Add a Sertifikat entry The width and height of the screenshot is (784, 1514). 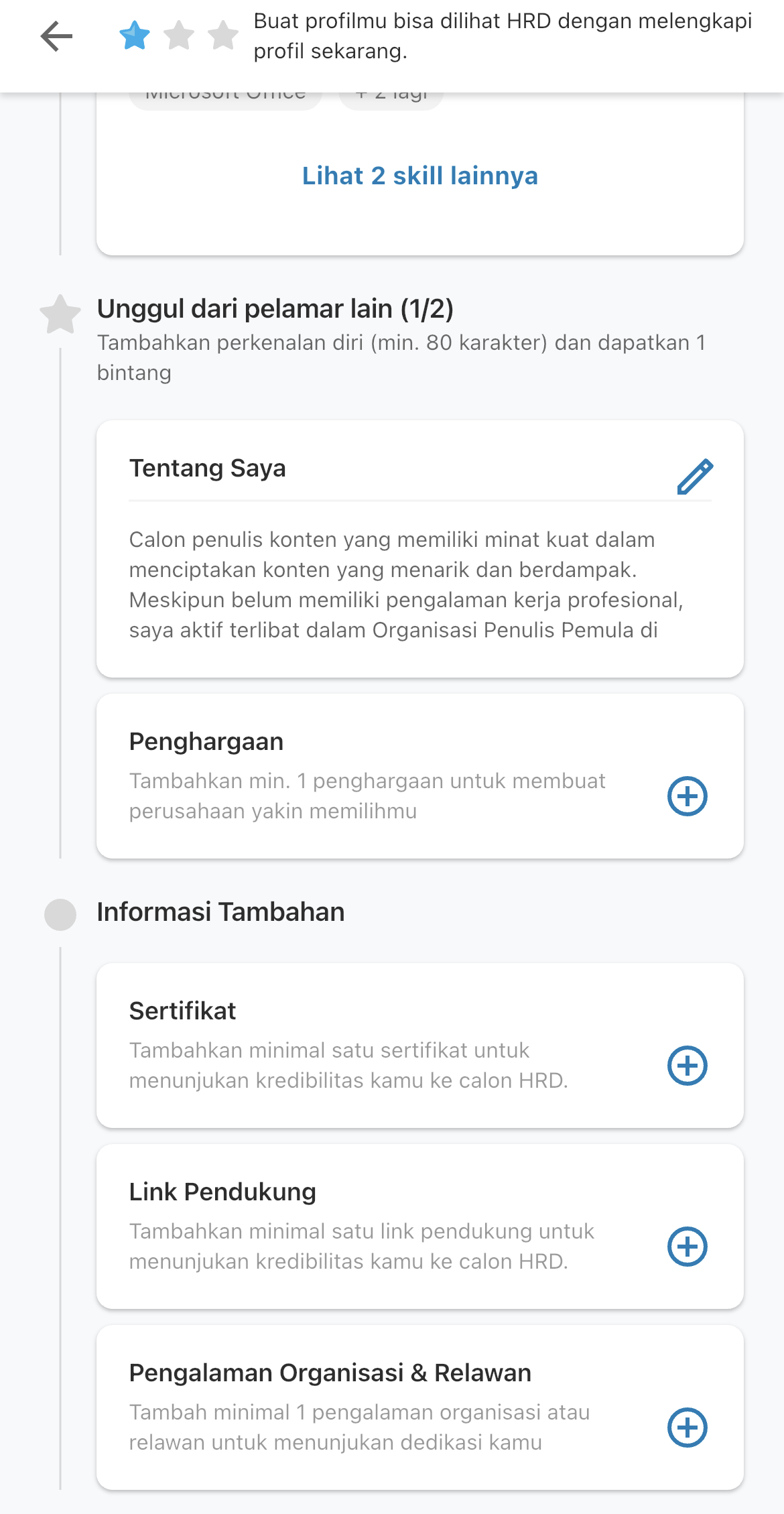(x=687, y=1065)
